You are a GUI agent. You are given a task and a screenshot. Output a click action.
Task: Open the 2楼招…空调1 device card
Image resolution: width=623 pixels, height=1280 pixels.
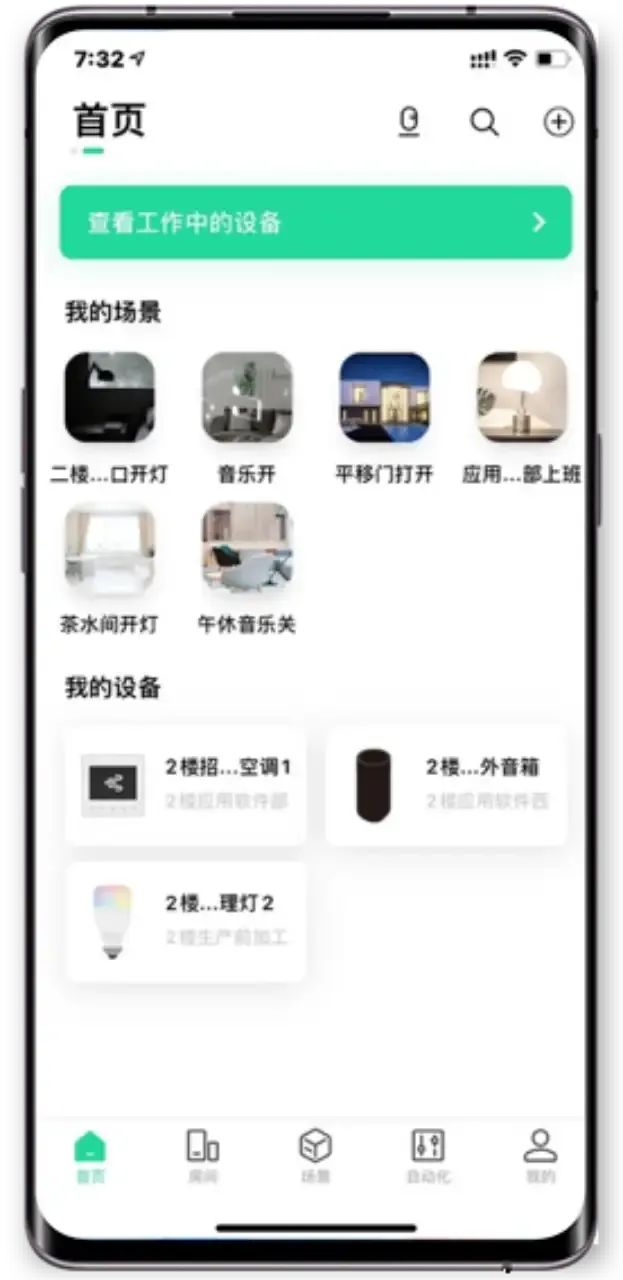(186, 785)
